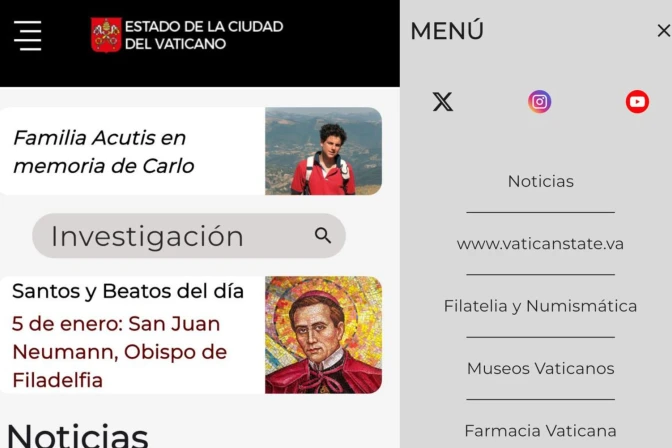The width and height of the screenshot is (672, 448).
Task: Open Filatelia y Numismática
Action: coord(540,306)
